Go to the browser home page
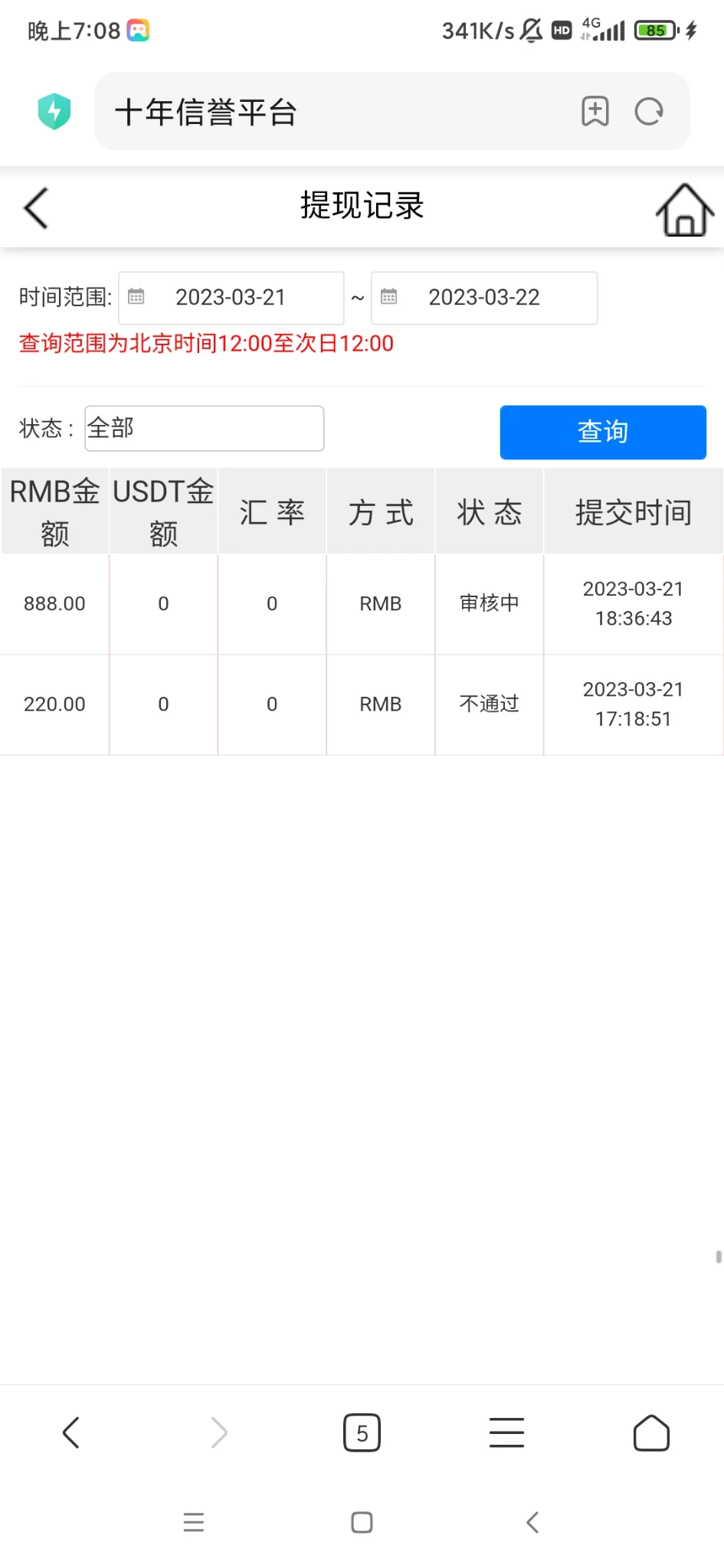Image resolution: width=724 pixels, height=1568 pixels. 651,1433
